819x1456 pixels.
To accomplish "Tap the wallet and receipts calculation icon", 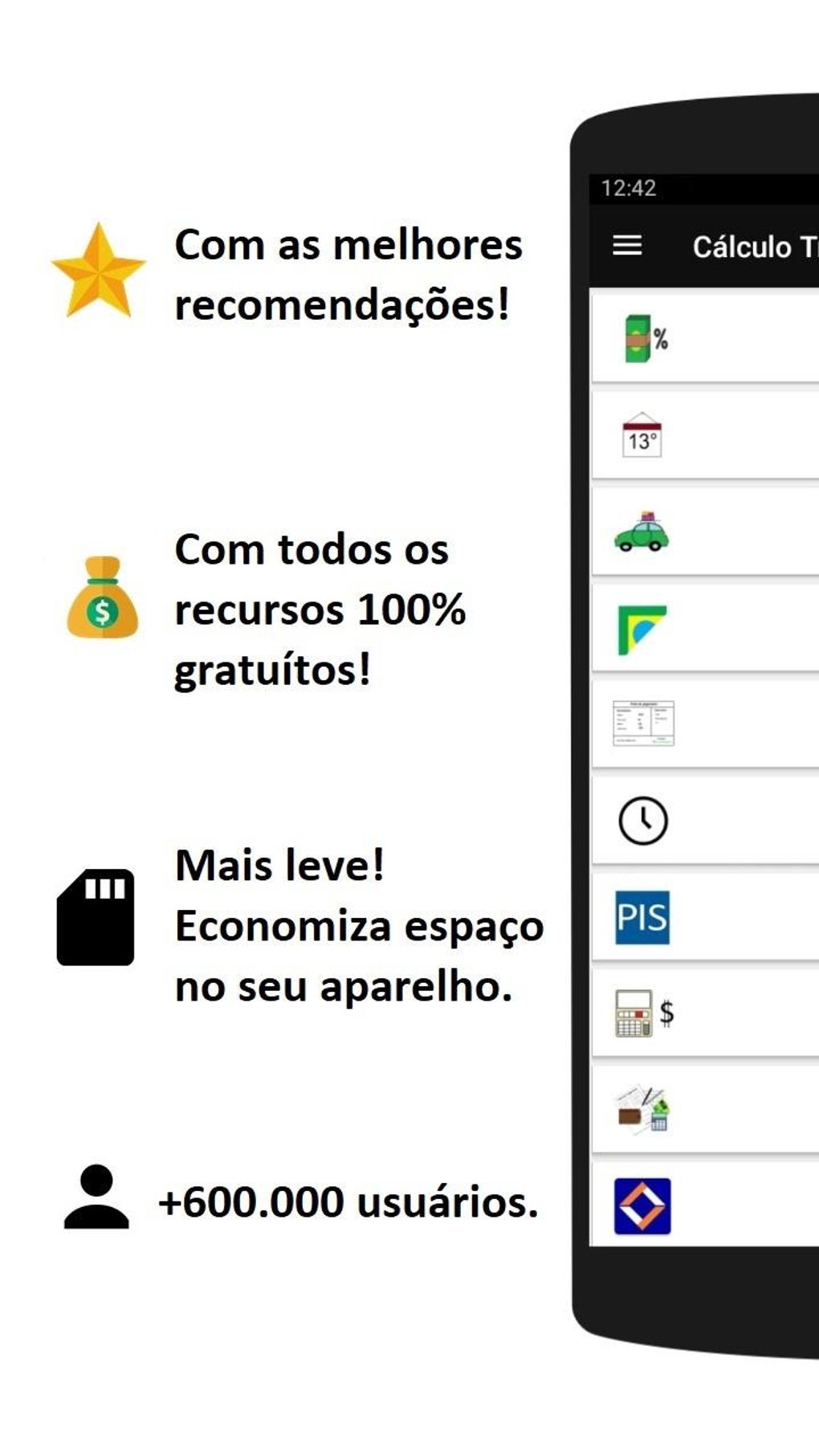I will [x=641, y=1110].
